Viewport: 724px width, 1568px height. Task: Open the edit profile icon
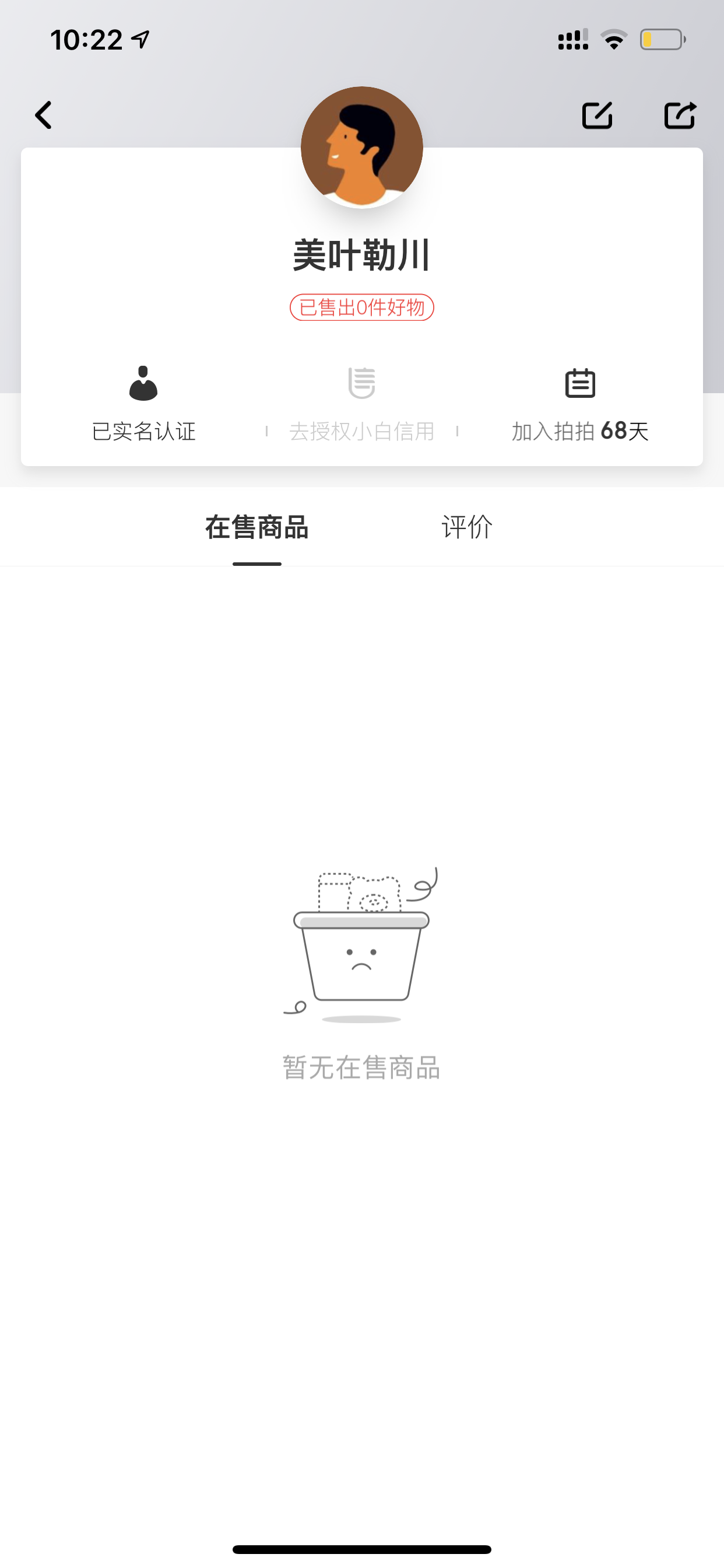point(597,115)
